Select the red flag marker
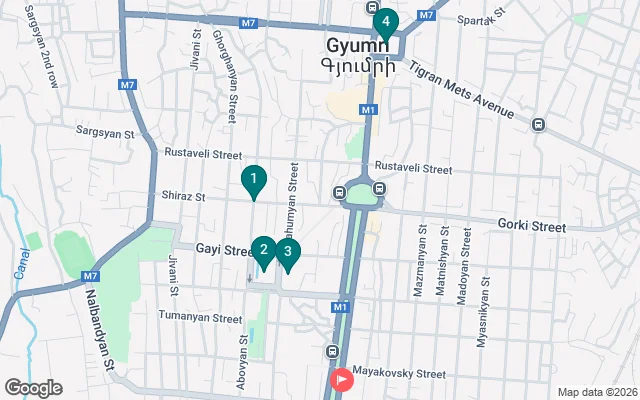The image size is (640, 400). [x=342, y=379]
